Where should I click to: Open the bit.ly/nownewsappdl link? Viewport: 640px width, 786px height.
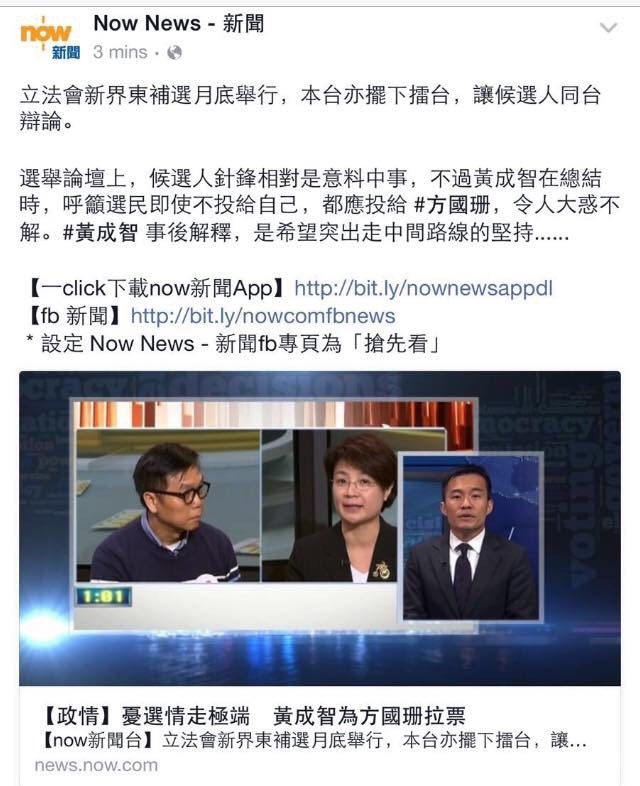click(424, 289)
